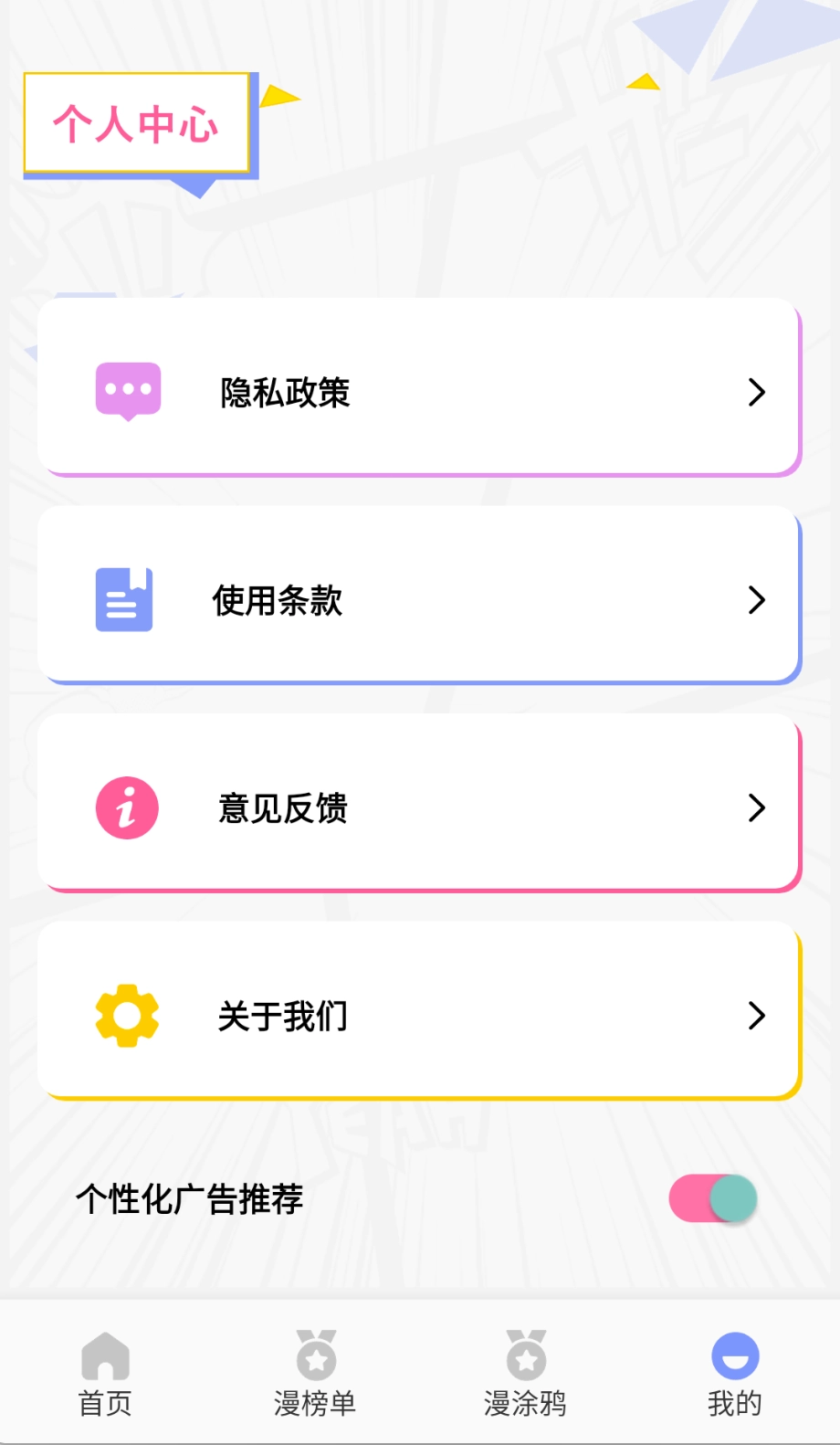Click the chat bubble icon beside 隐私政策
The width and height of the screenshot is (840, 1445).
pyautogui.click(x=127, y=390)
